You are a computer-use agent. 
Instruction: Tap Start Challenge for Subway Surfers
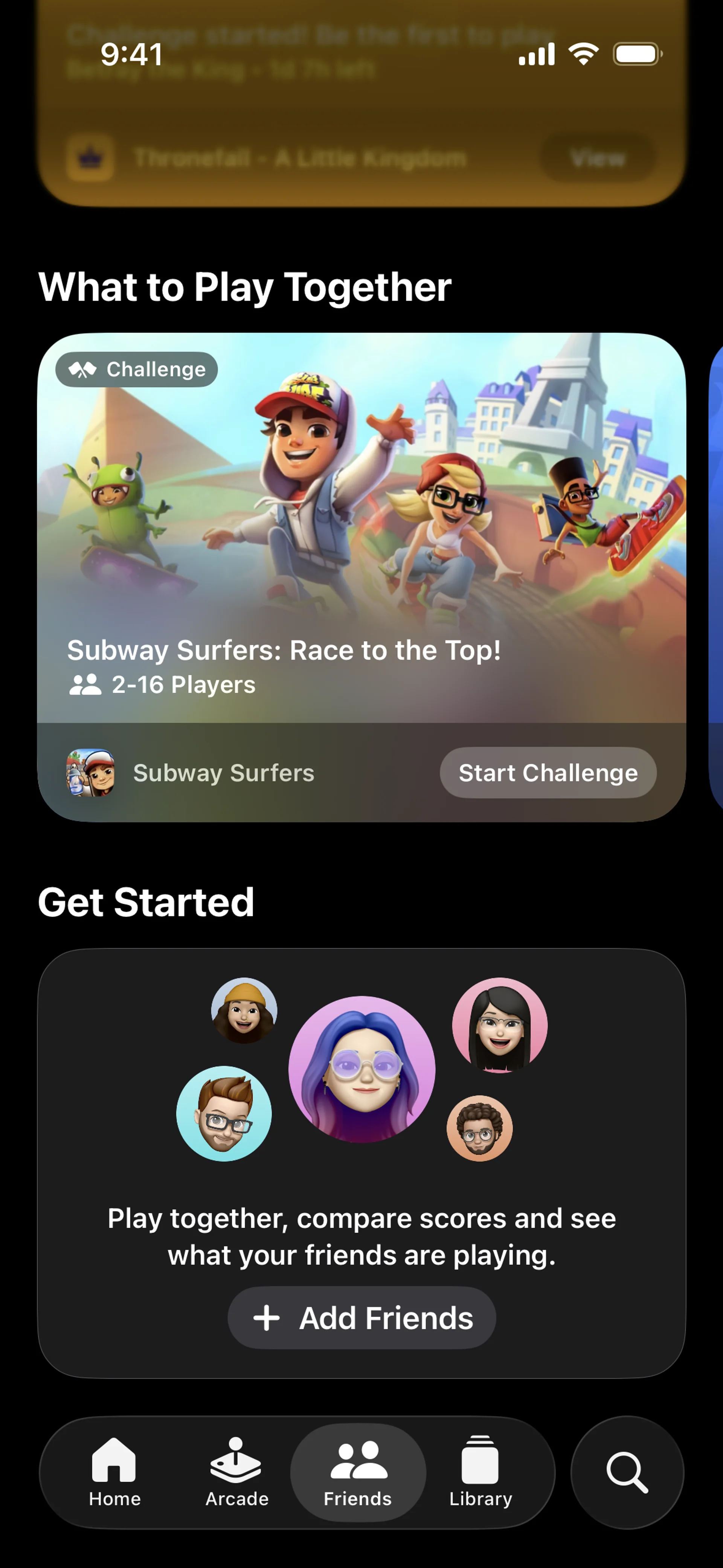click(548, 772)
